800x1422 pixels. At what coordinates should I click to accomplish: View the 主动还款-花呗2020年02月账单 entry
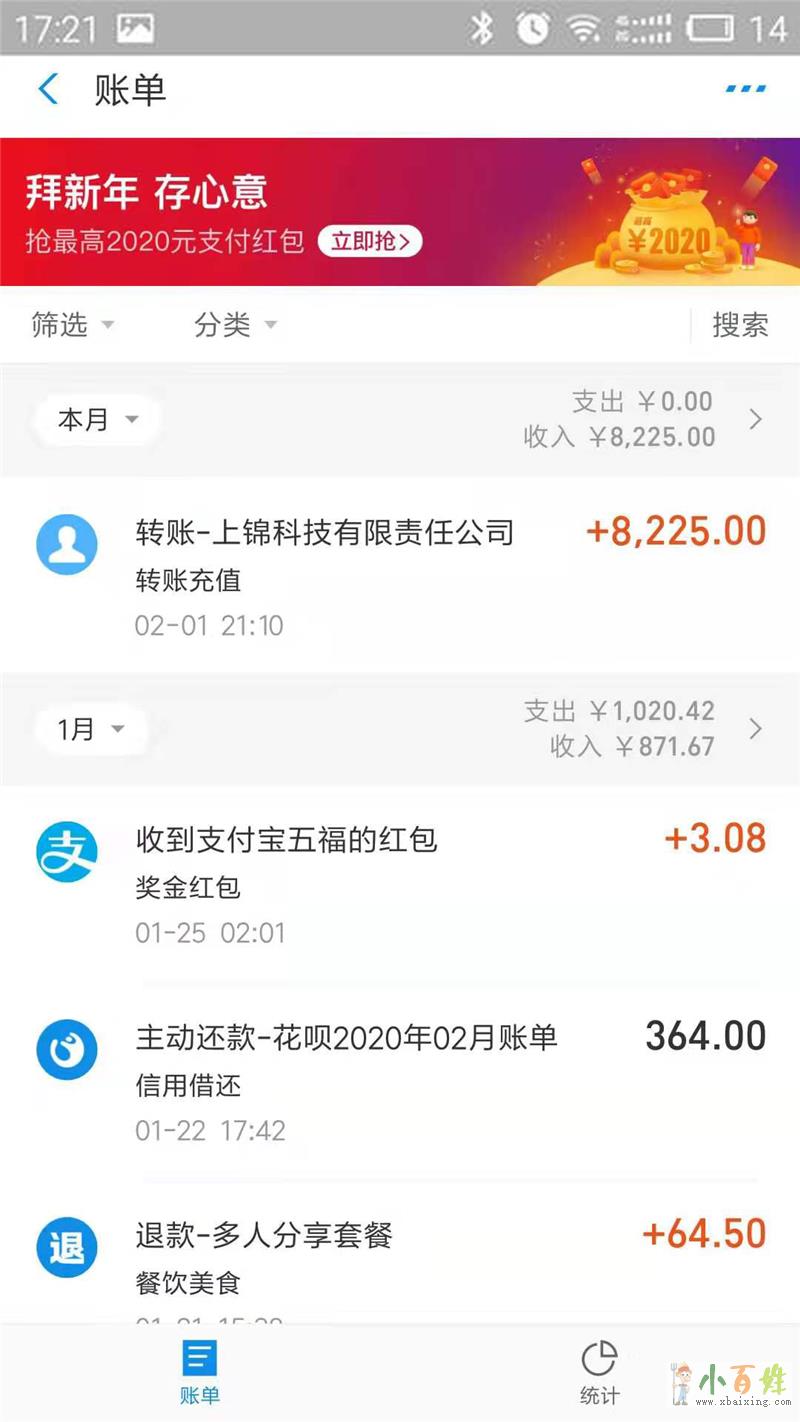click(x=400, y=1081)
